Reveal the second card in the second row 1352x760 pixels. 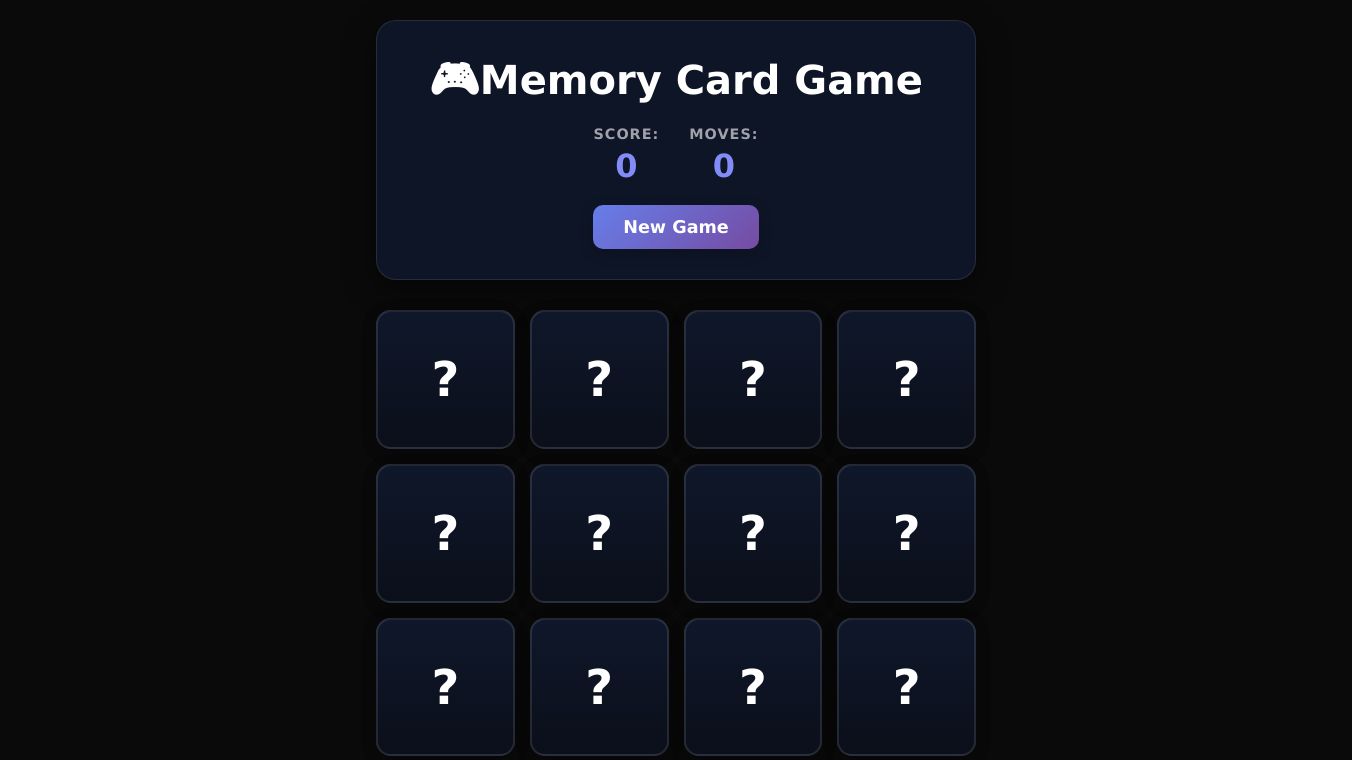(x=599, y=533)
